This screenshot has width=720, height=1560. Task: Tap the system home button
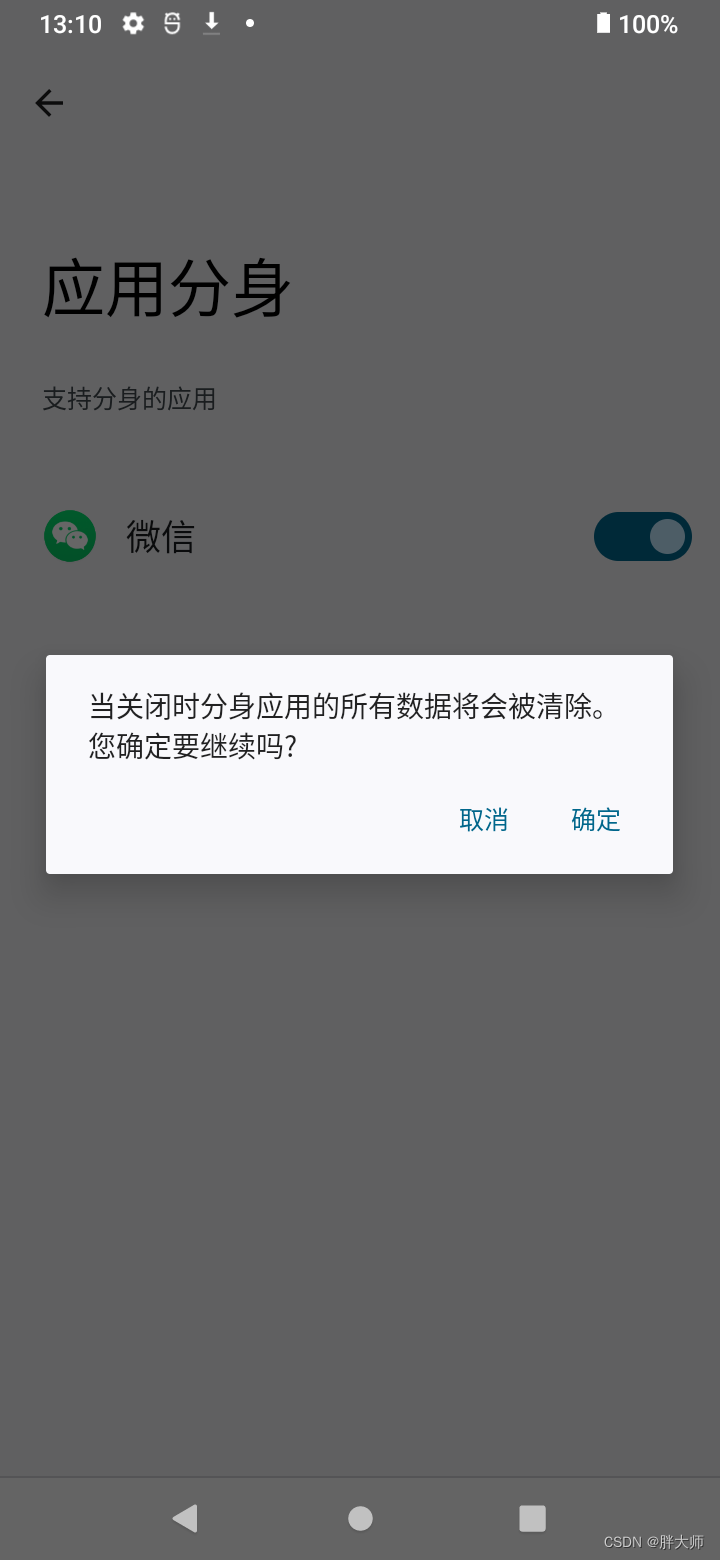[x=360, y=1518]
